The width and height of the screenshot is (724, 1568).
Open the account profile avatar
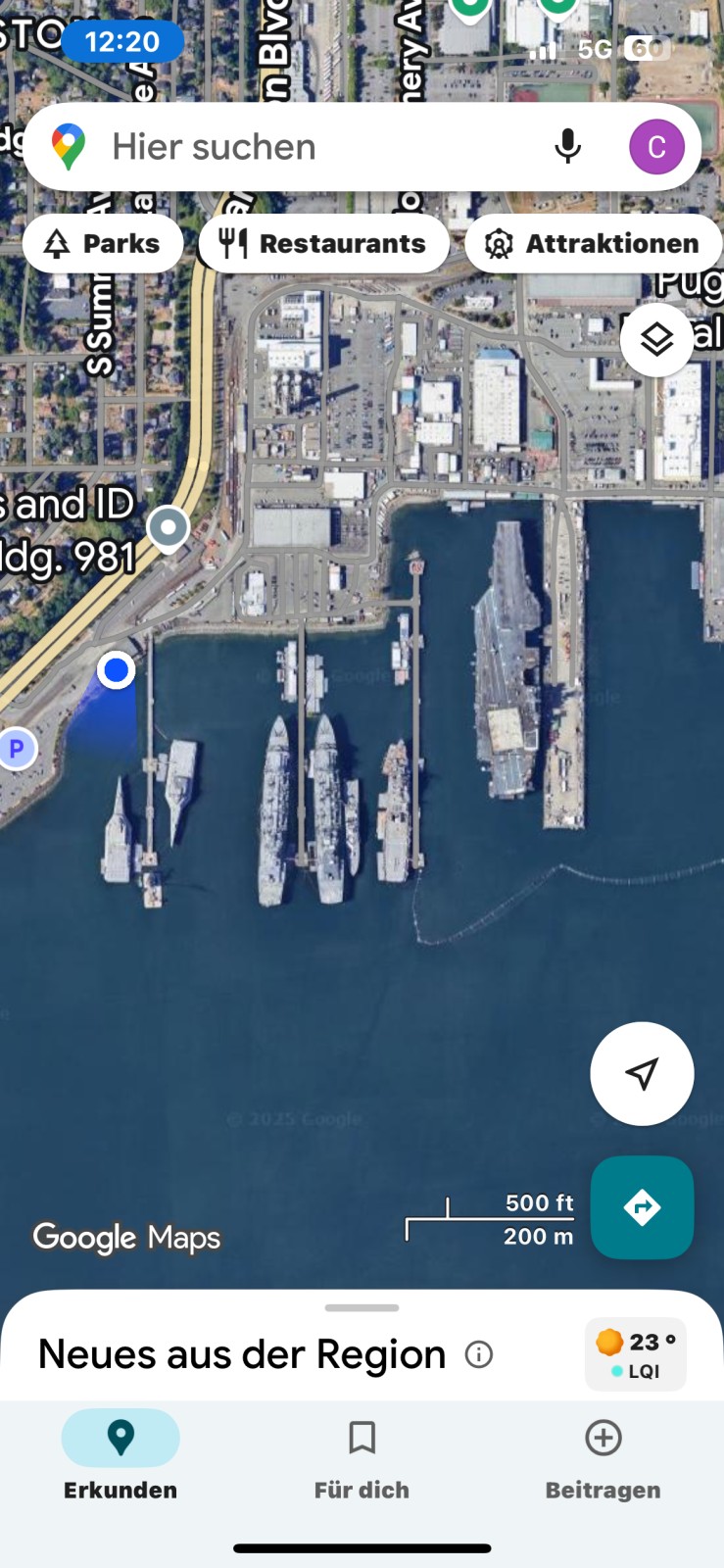tap(655, 147)
